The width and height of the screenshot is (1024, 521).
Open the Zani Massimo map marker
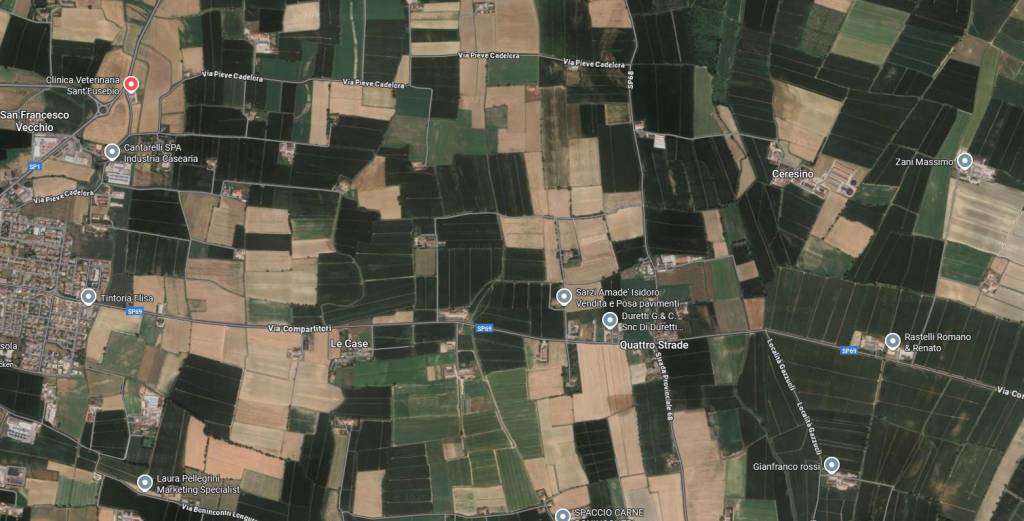click(964, 161)
